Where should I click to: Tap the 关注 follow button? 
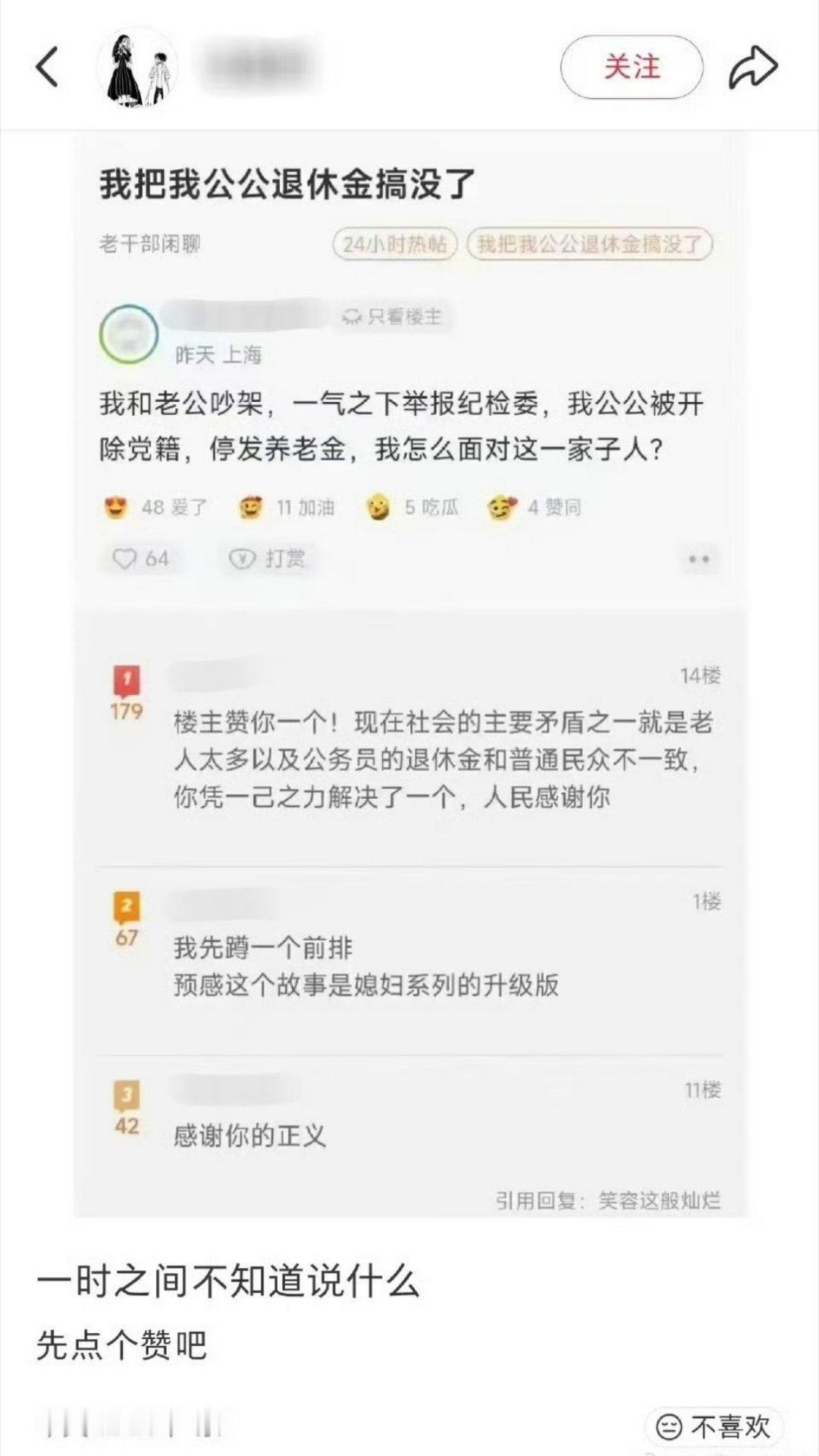pos(632,67)
